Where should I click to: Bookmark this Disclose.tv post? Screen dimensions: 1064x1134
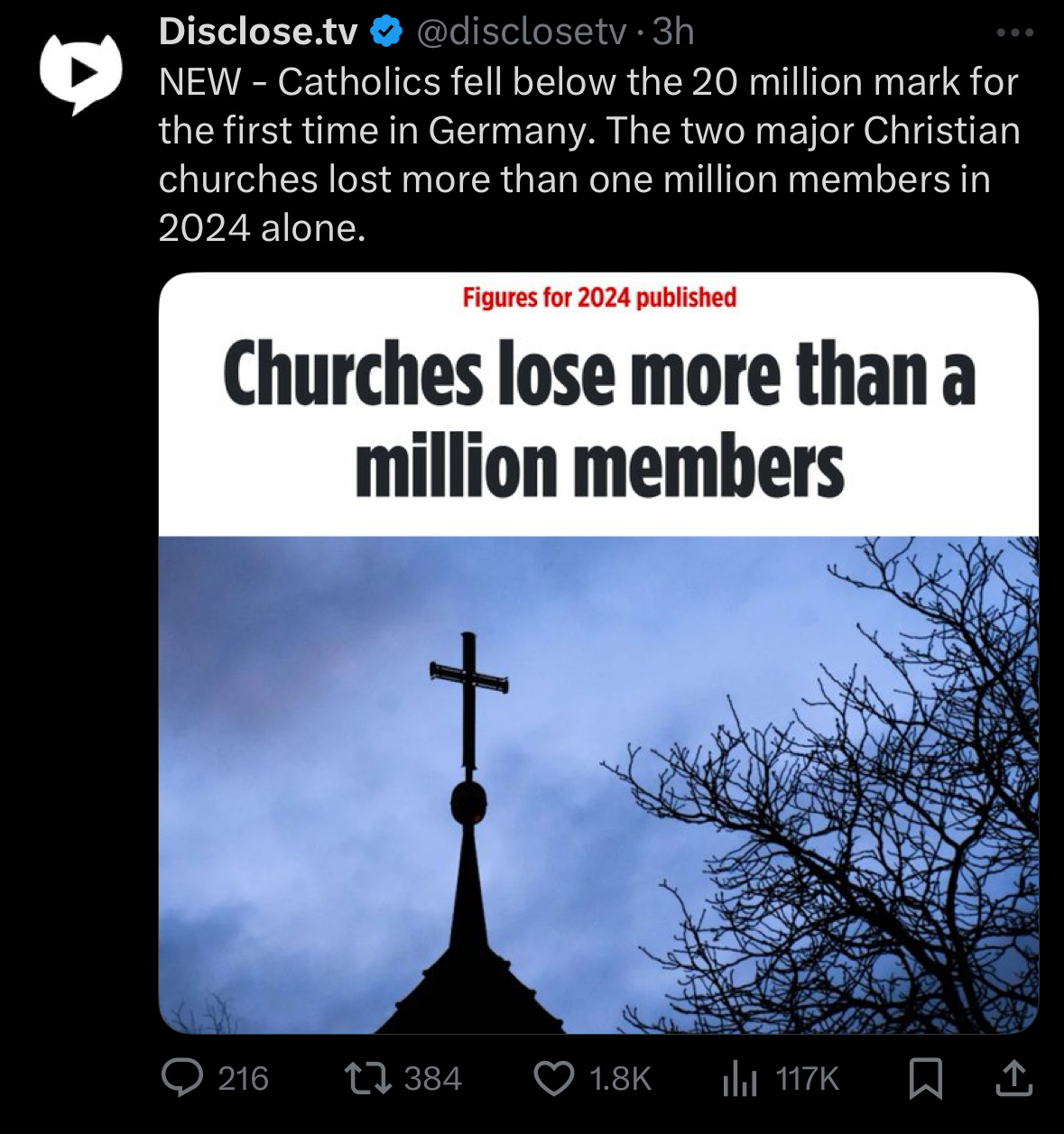[925, 1077]
